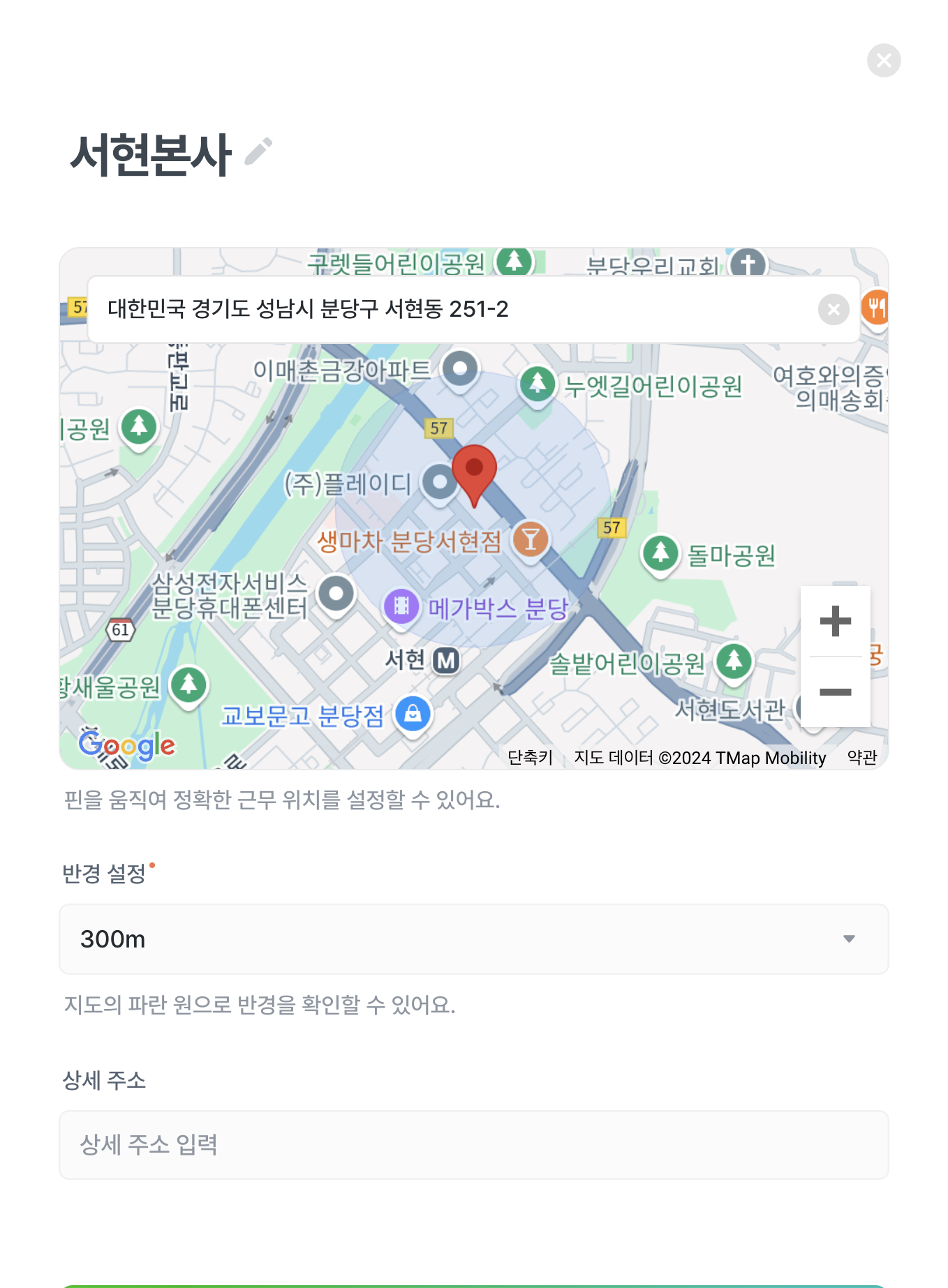Viewport: 948px width, 1288px height.
Task: Tap the address search field
Action: 447,309
